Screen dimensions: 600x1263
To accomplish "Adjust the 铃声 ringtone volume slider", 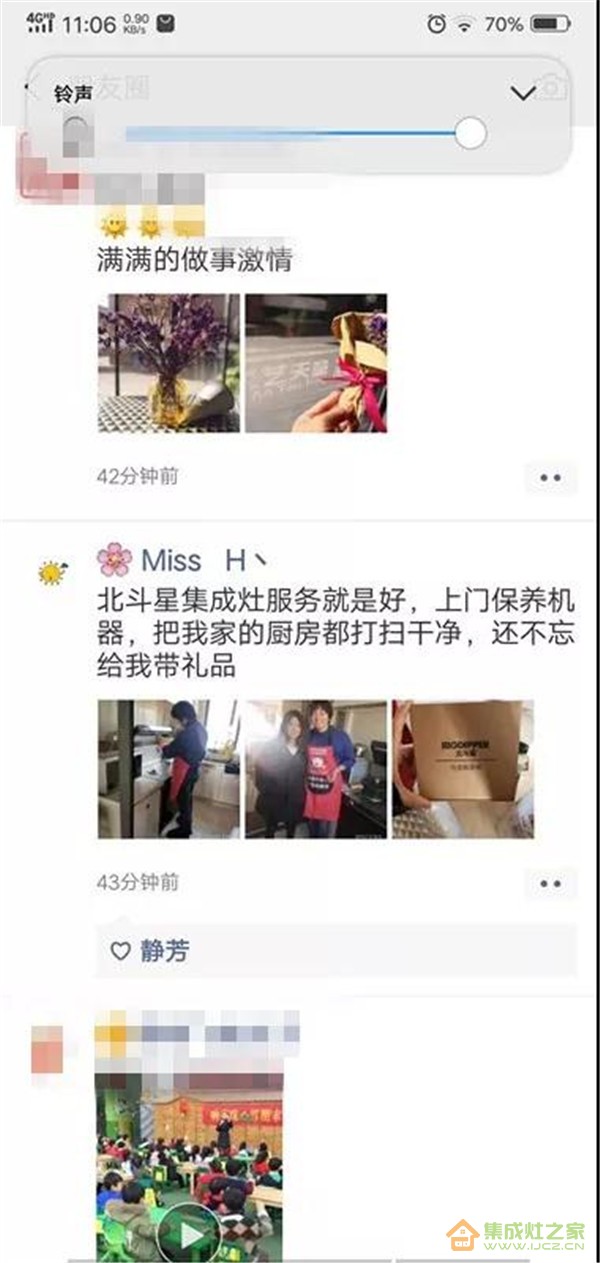I will pos(470,133).
